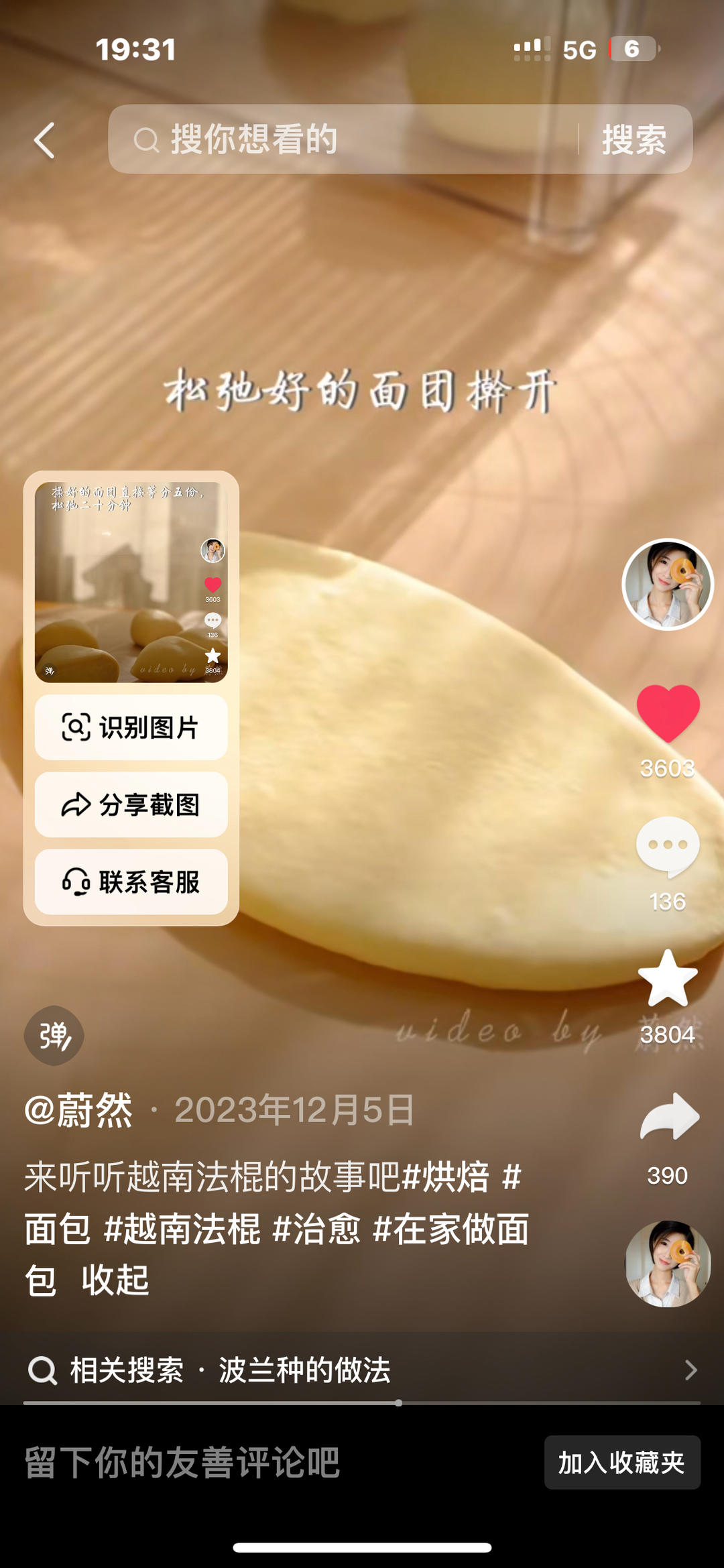Open the creator's profile avatar
Image resolution: width=724 pixels, height=1568 pixels.
[x=668, y=585]
